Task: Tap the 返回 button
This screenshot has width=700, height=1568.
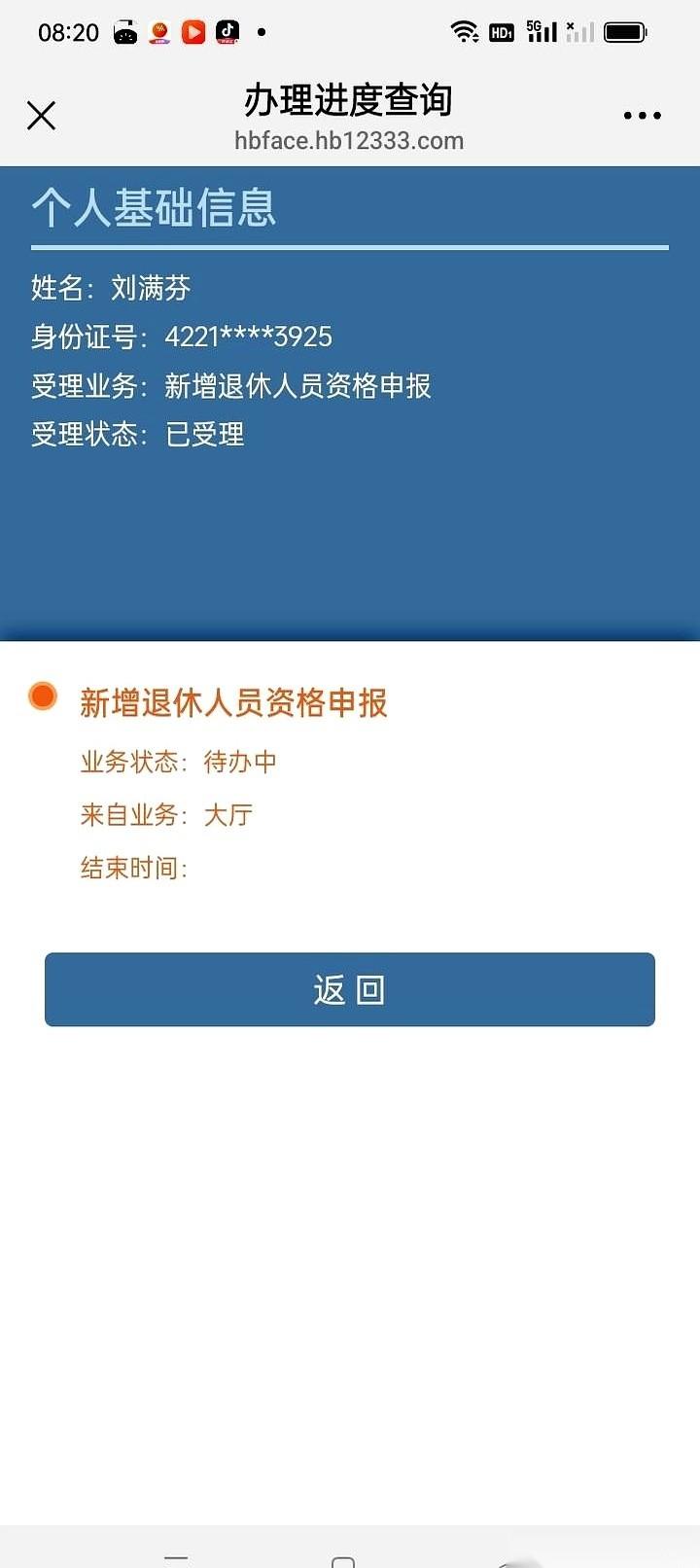Action: (x=350, y=989)
